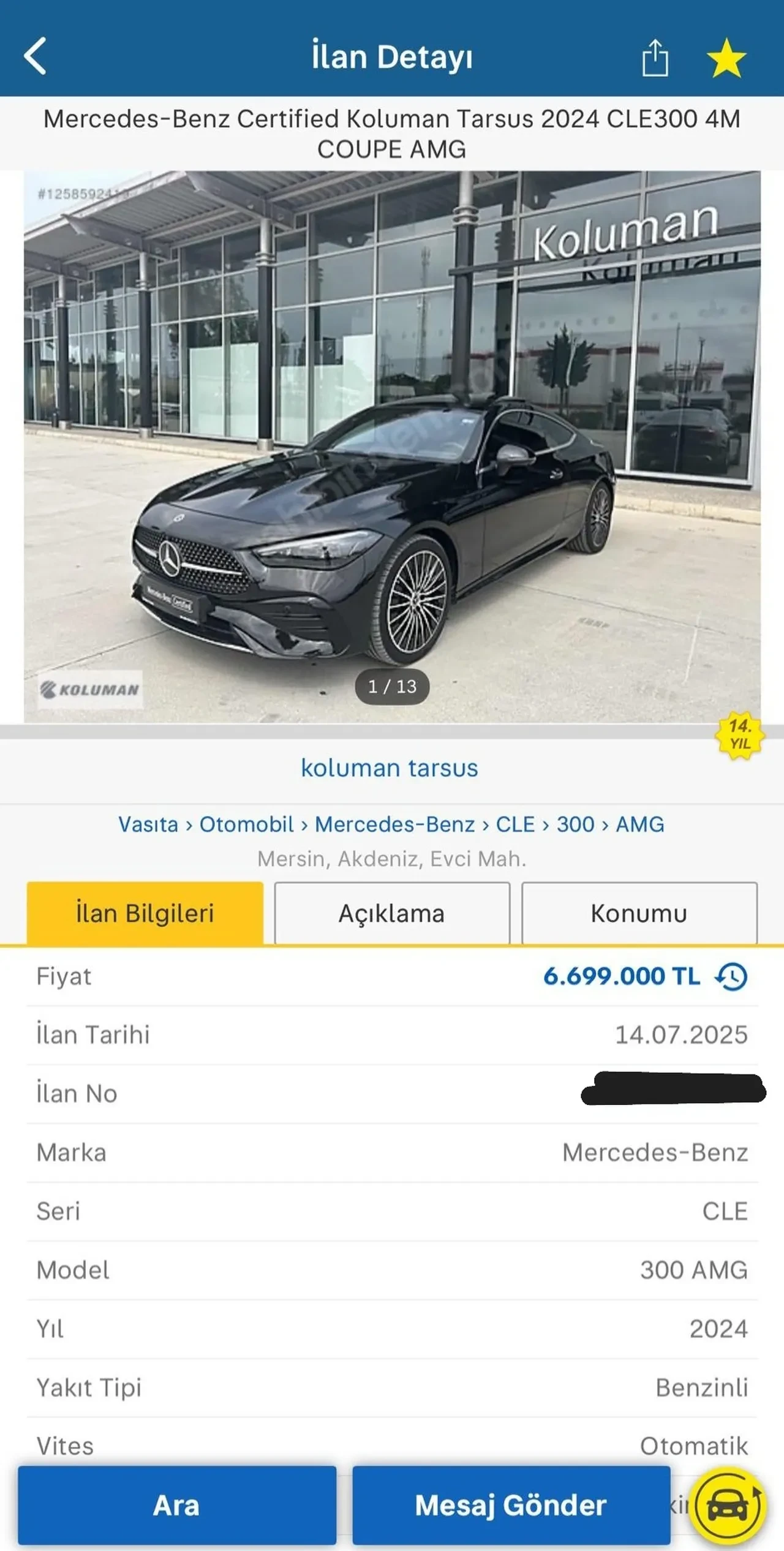Tap Mesaj Gönder to message seller
This screenshot has height=1551, width=784.
click(x=511, y=1505)
